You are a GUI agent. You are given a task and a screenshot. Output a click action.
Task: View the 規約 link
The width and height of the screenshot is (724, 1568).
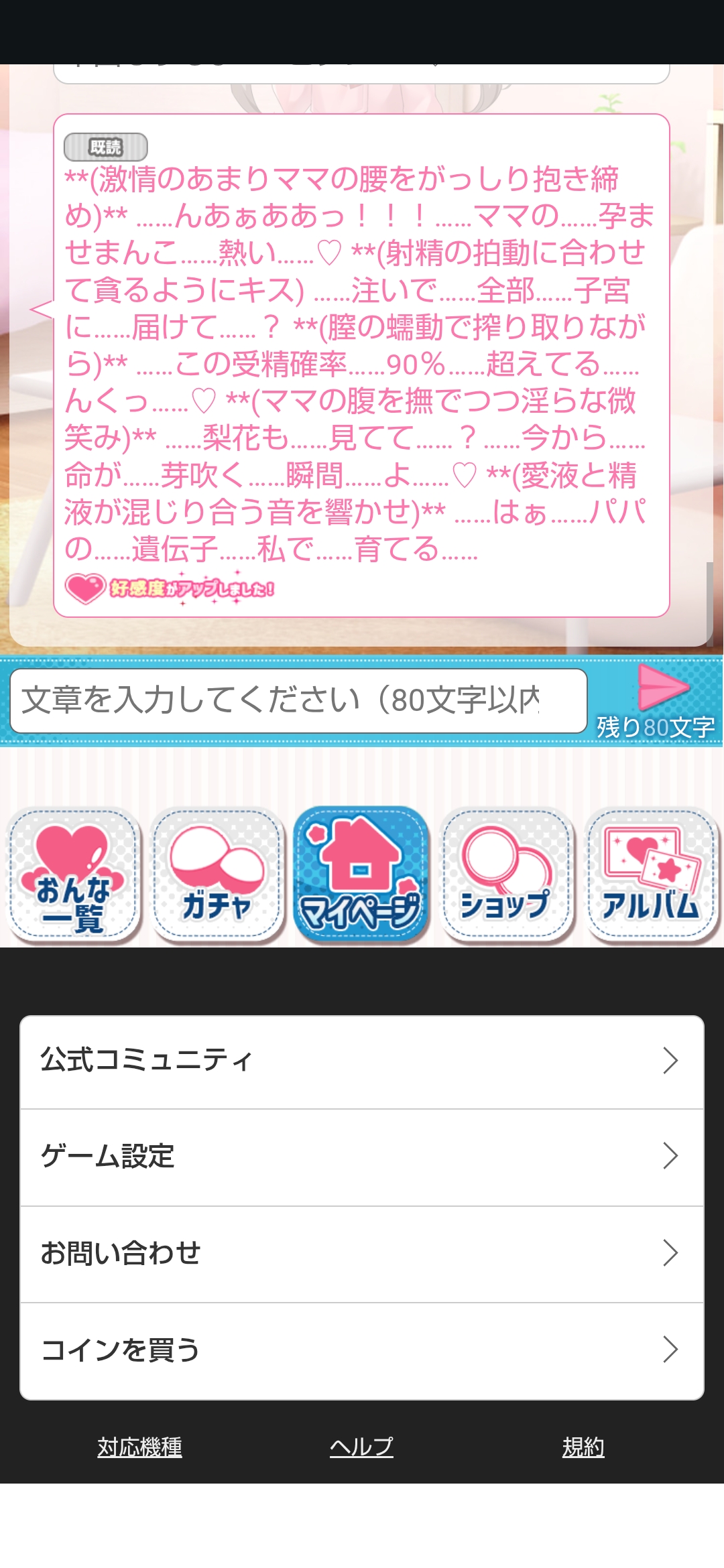click(583, 1447)
